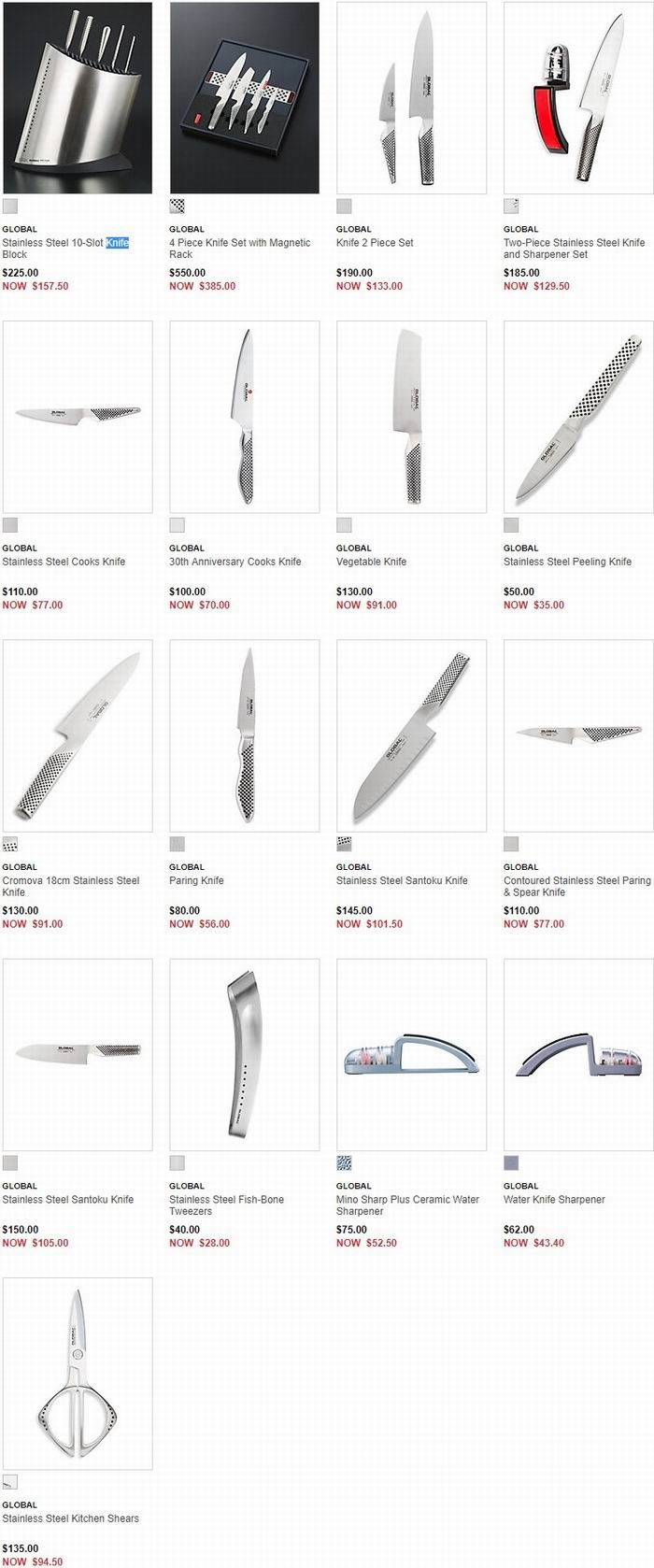654x1568 pixels.
Task: Pick the swatch under 4 Piece Knife Set
Action: (177, 207)
